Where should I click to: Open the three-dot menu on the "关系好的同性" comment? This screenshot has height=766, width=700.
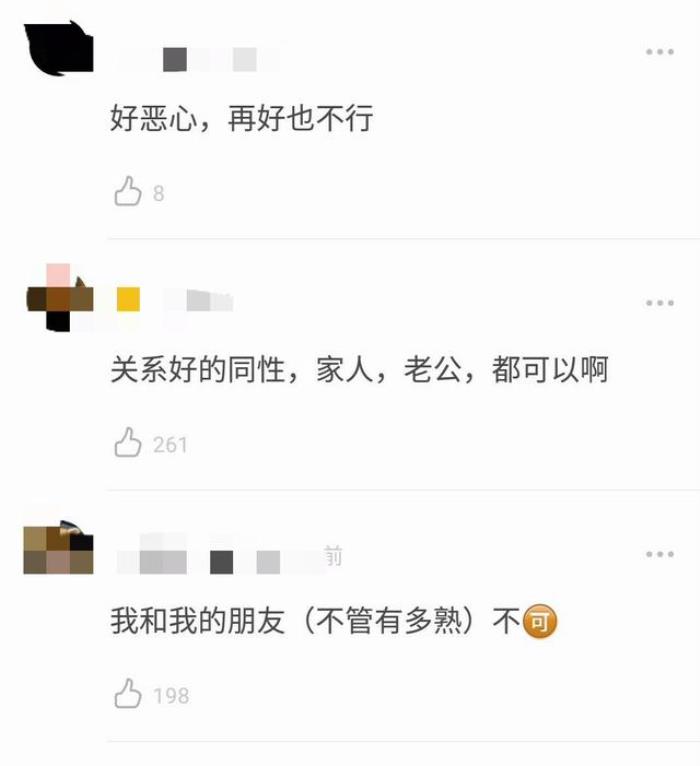pos(659,303)
